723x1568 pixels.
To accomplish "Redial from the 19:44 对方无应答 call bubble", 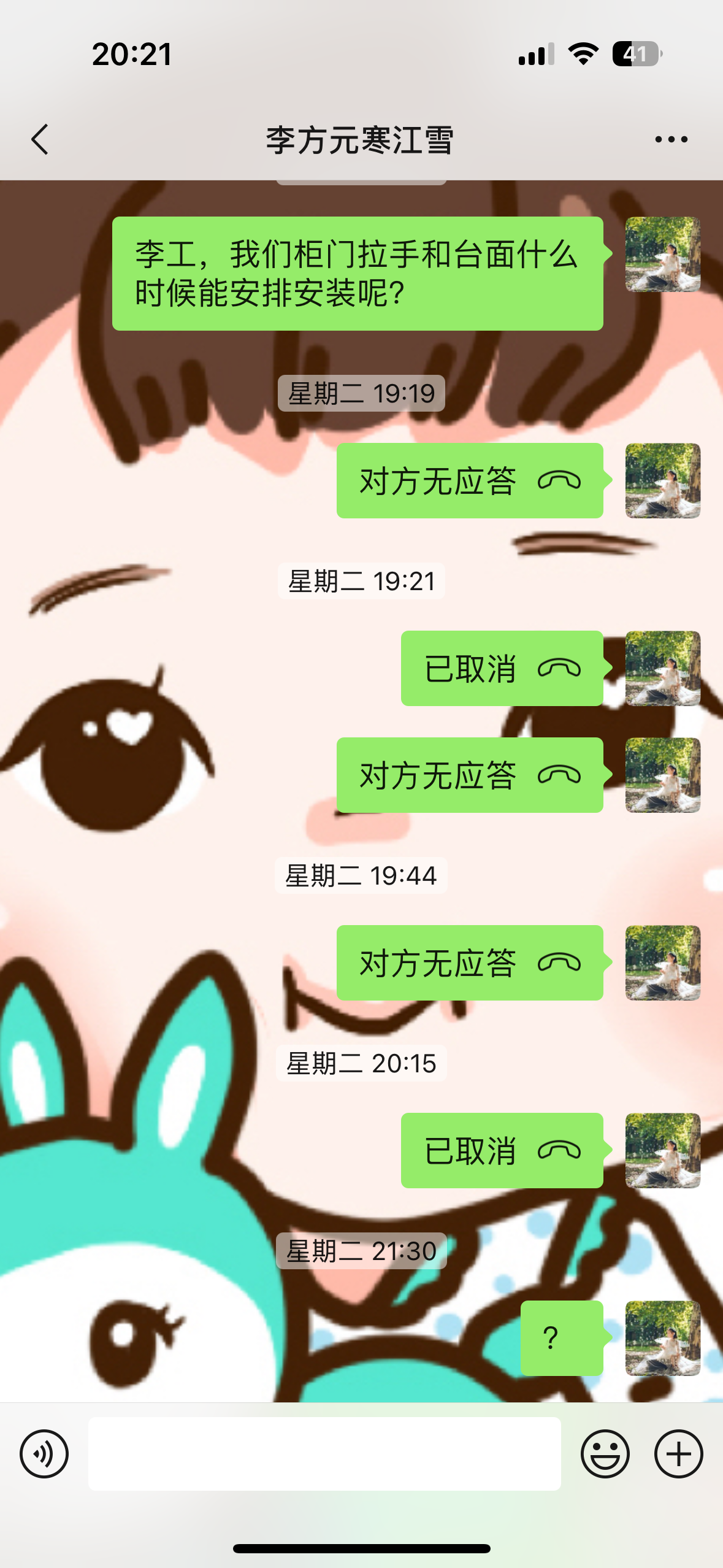I will point(470,963).
